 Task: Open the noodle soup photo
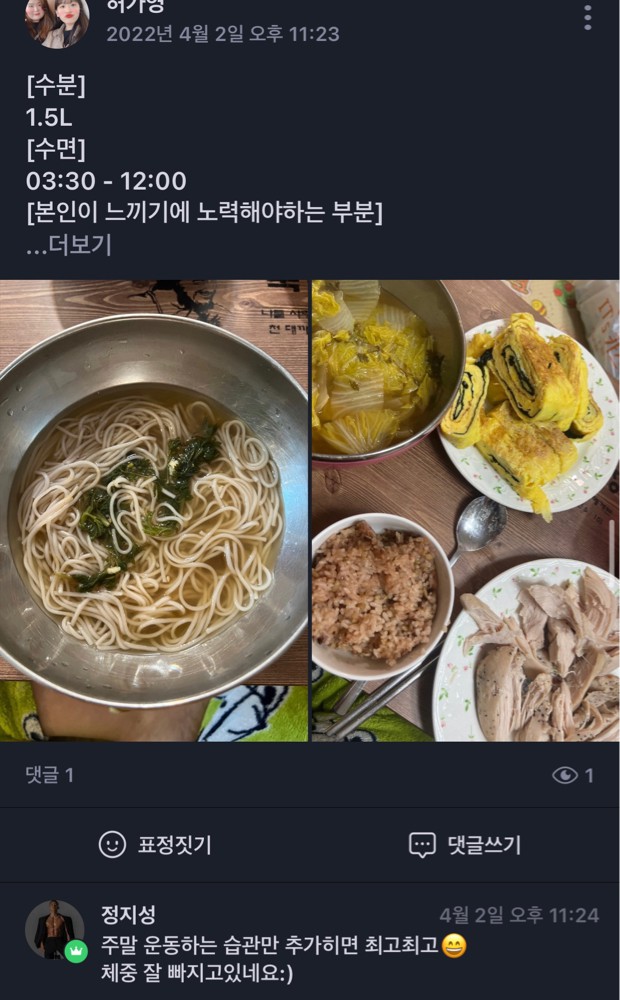(154, 510)
